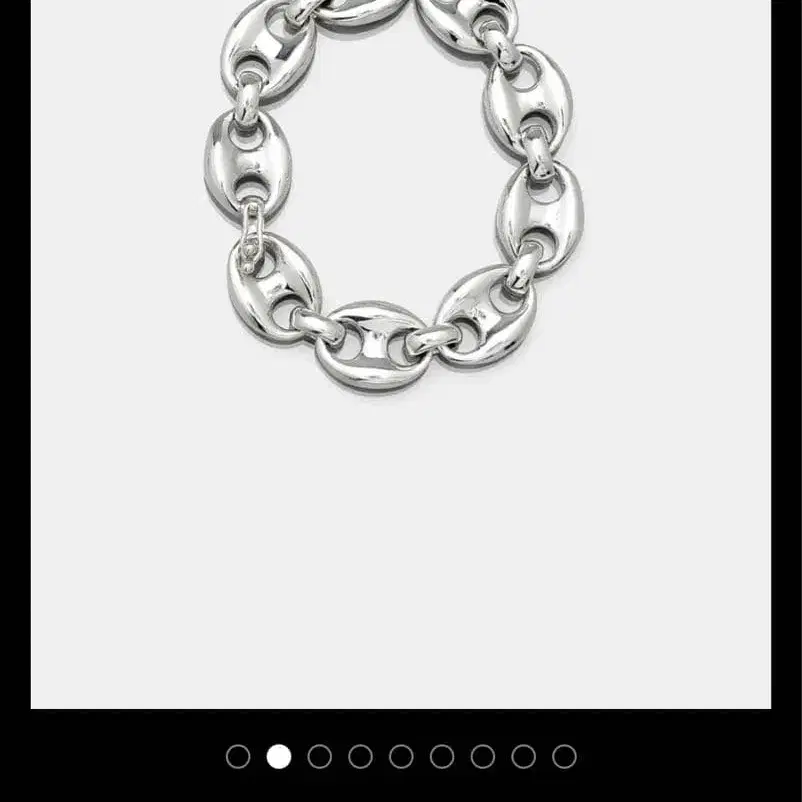
Task: Jump to the fourth gallery page dot
Action: 361,756
